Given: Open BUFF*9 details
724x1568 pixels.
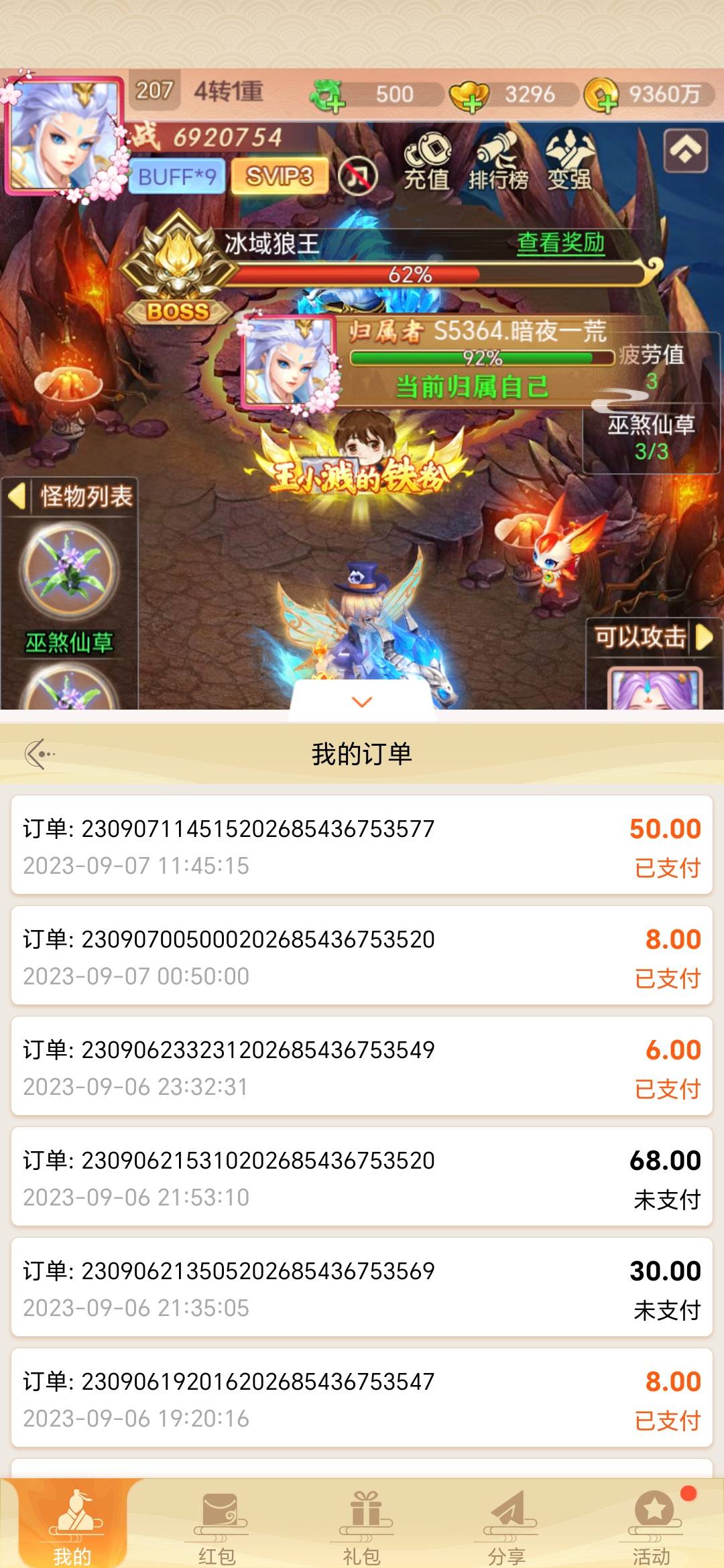Looking at the screenshot, I should (177, 177).
